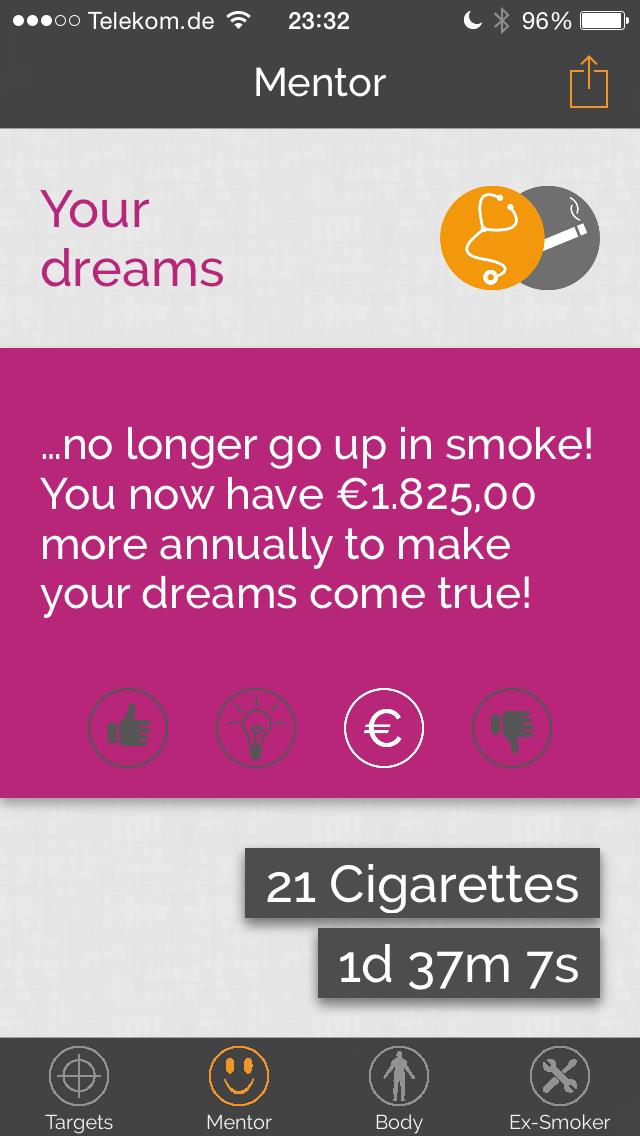Select the thumbs-up message category

click(x=128, y=729)
